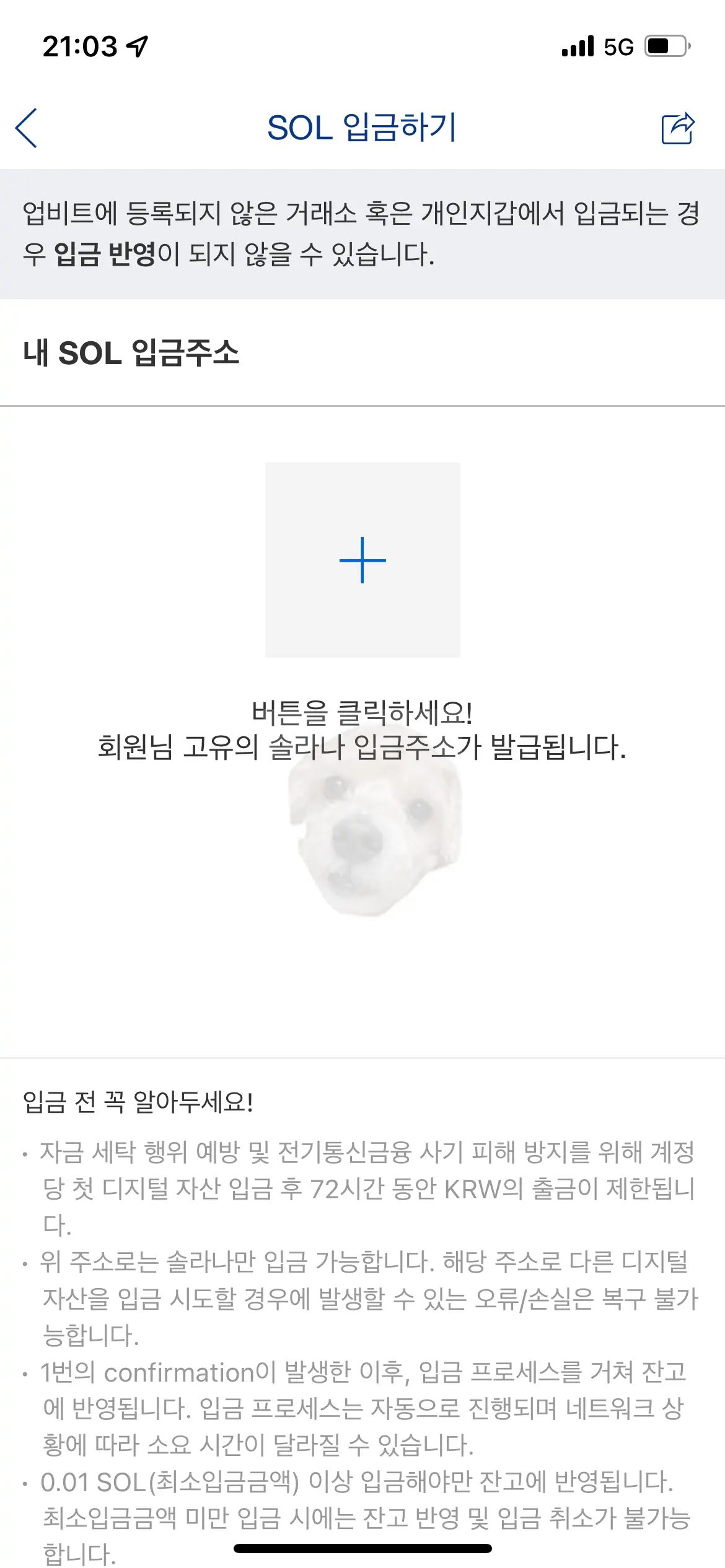Tap the plus icon to generate deposit address
Viewport: 725px width, 1568px height.
coord(362,560)
